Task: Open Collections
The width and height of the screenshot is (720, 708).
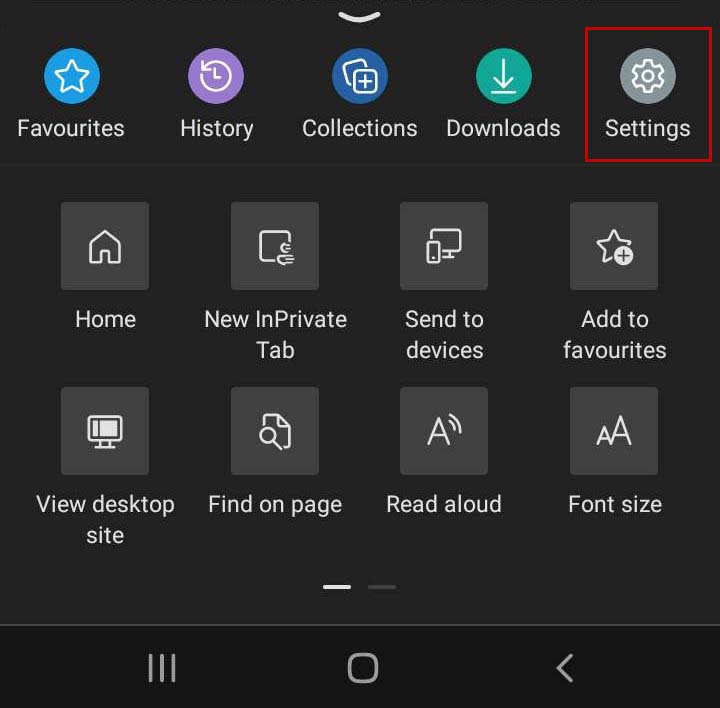Action: coord(359,77)
